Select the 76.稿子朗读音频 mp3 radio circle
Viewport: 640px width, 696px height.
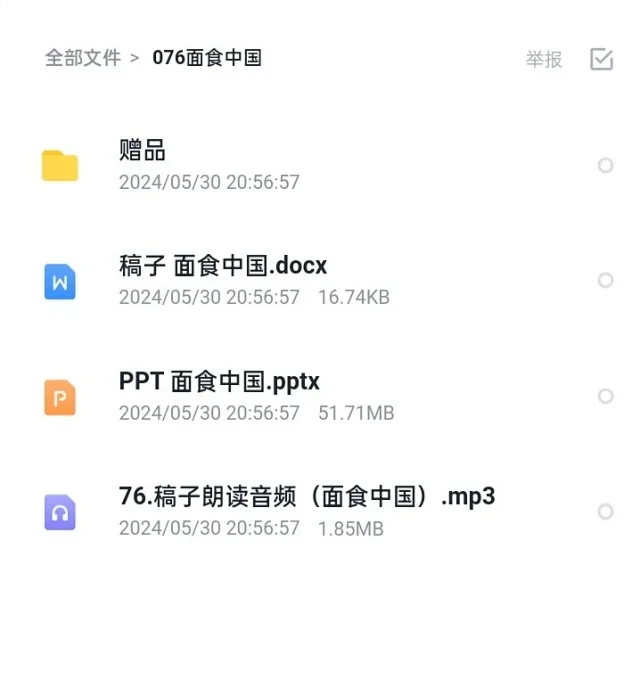coord(605,512)
